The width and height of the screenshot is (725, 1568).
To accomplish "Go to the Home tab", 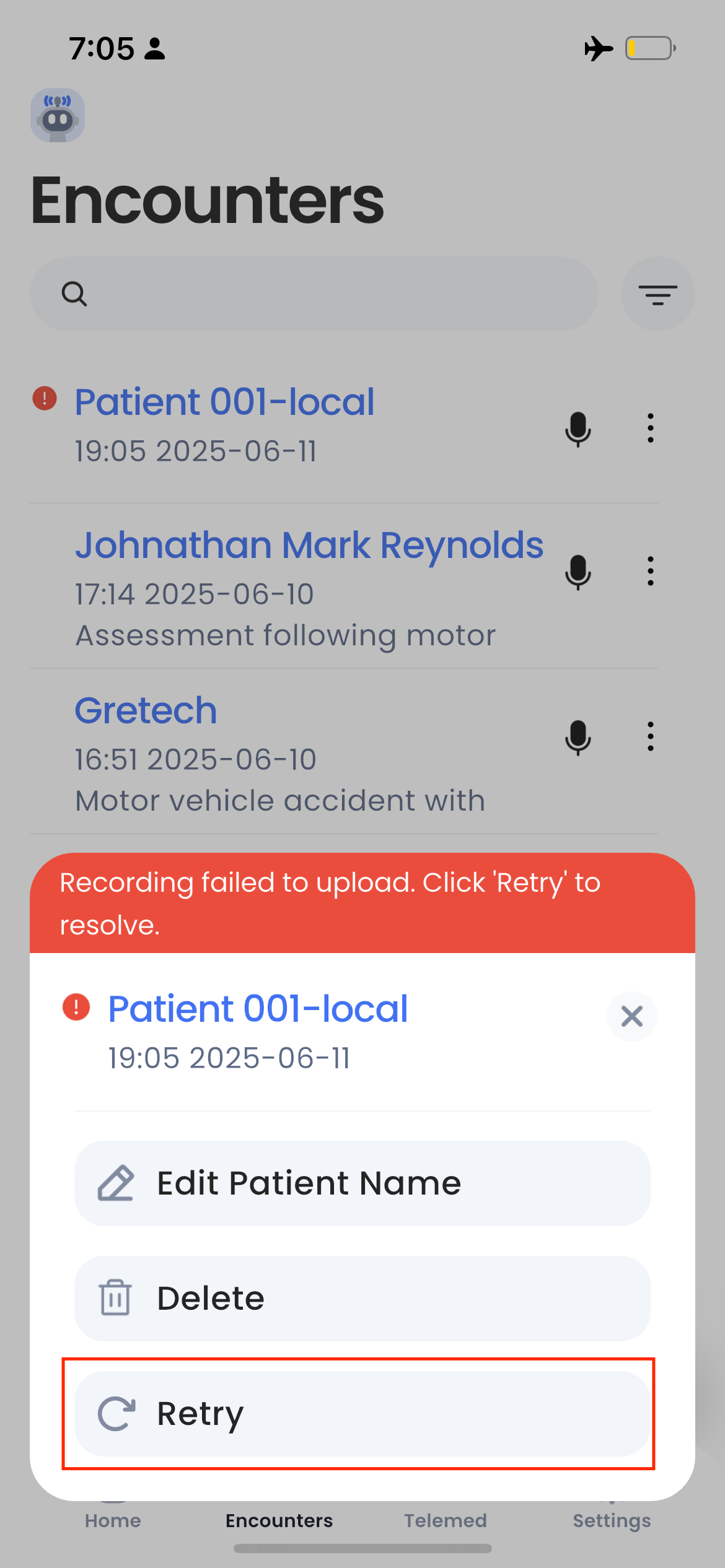I will pyautogui.click(x=113, y=1520).
